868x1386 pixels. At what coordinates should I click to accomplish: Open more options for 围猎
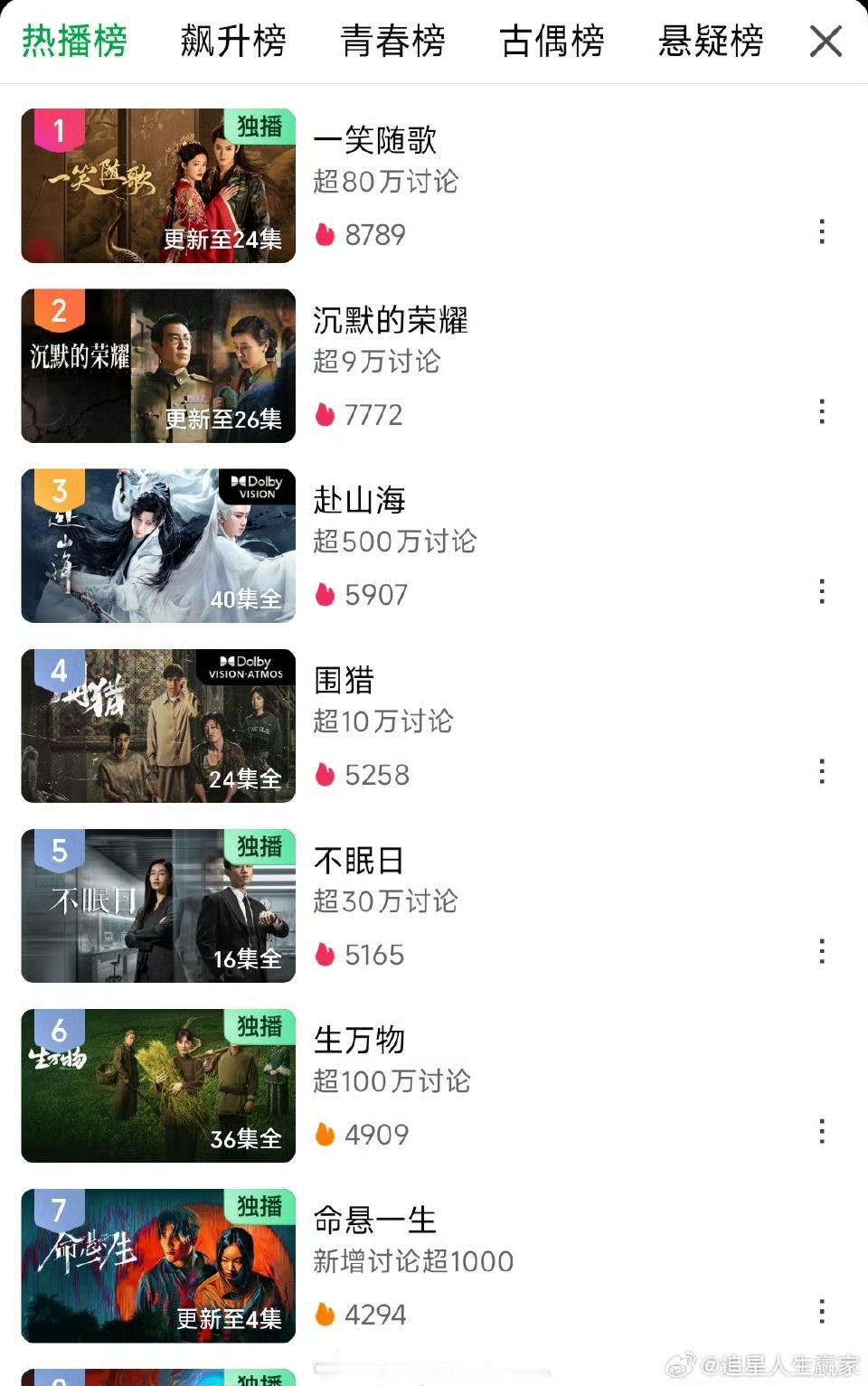pos(821,772)
